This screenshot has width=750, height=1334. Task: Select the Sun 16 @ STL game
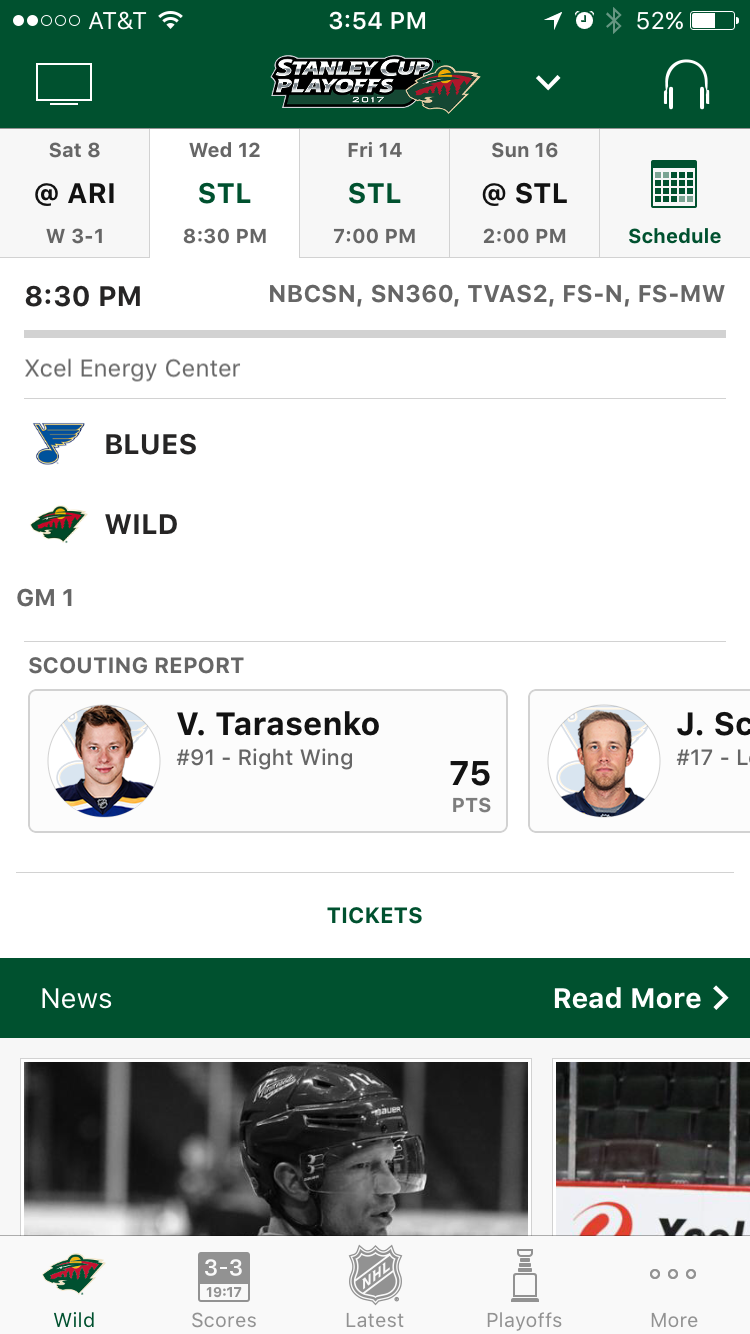[525, 193]
